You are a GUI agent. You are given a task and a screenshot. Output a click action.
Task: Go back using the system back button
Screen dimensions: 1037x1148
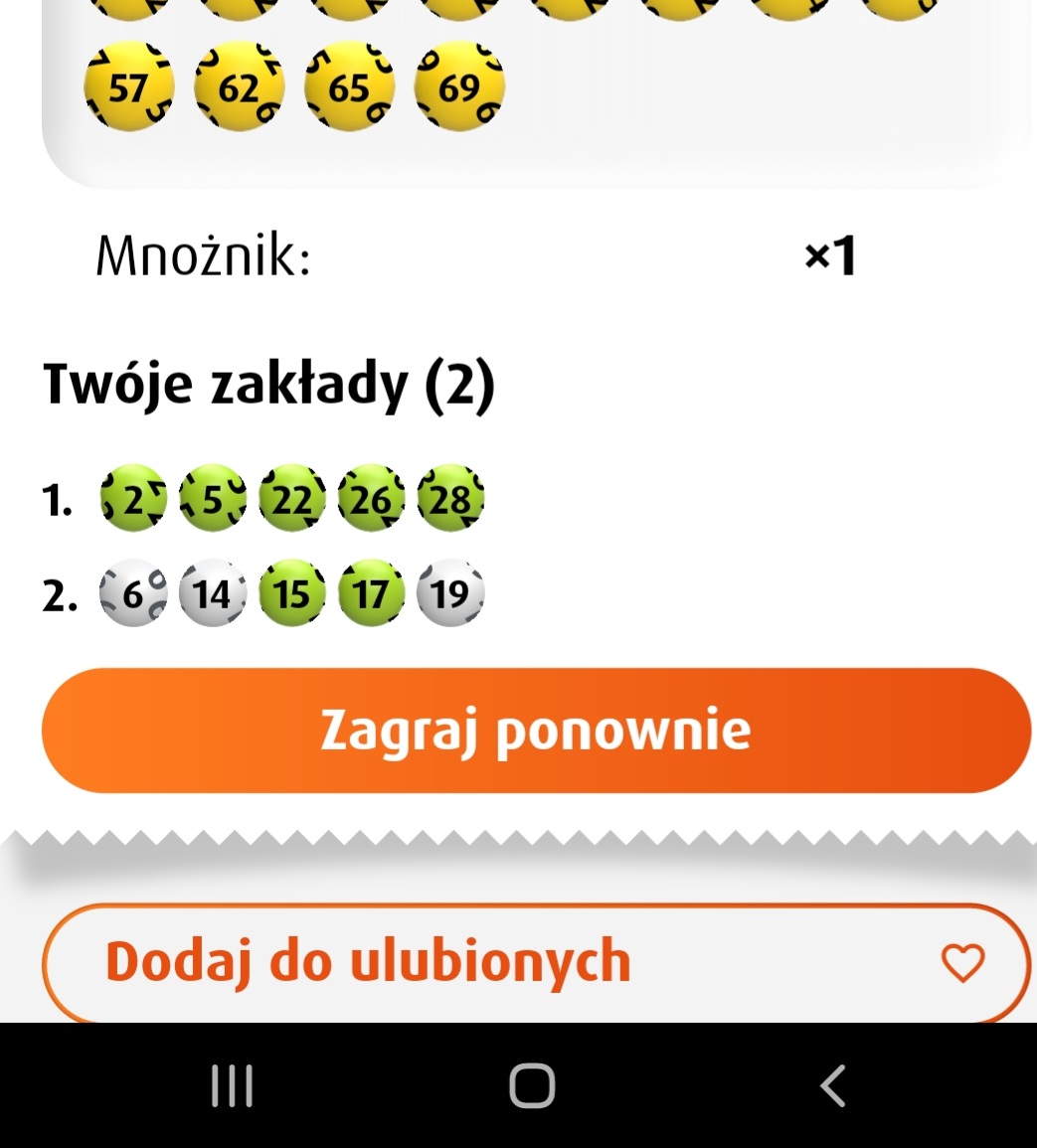pos(832,1085)
